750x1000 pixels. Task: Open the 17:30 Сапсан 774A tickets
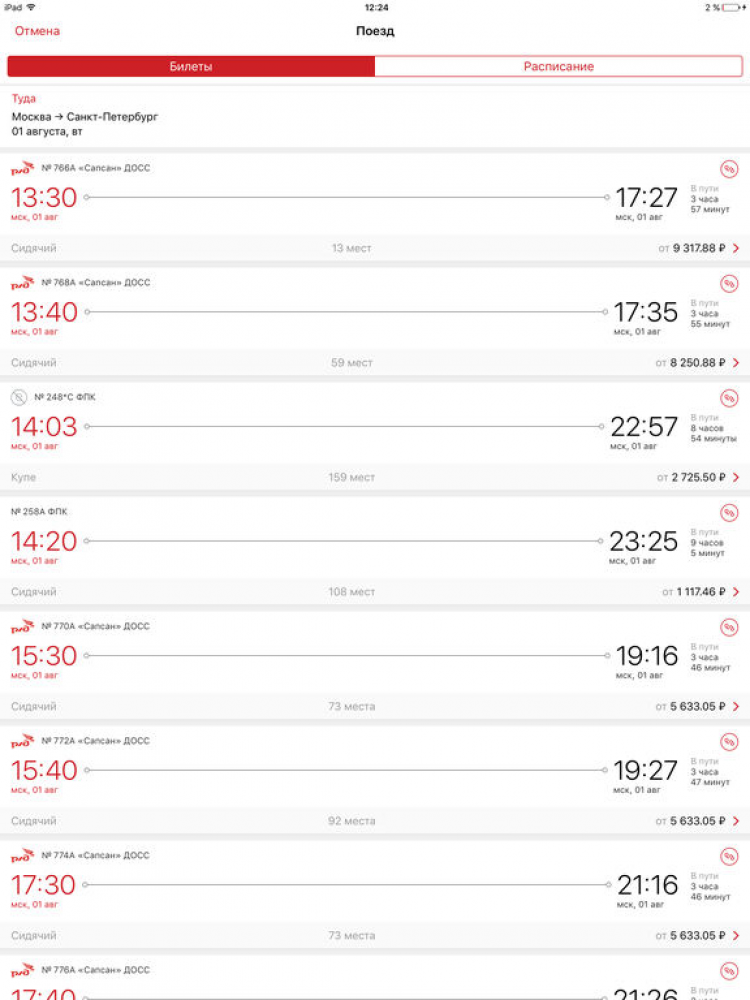tap(375, 893)
